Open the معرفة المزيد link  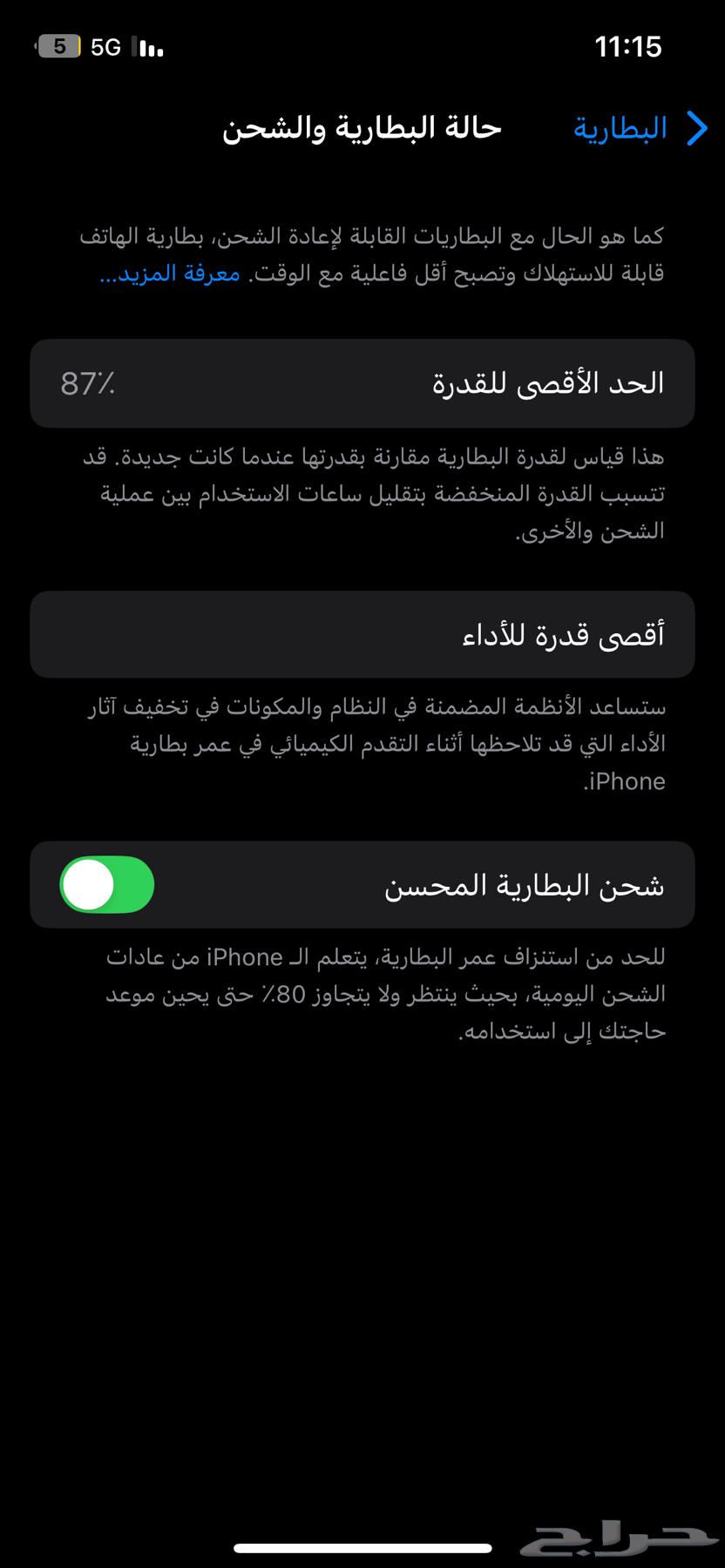(170, 274)
